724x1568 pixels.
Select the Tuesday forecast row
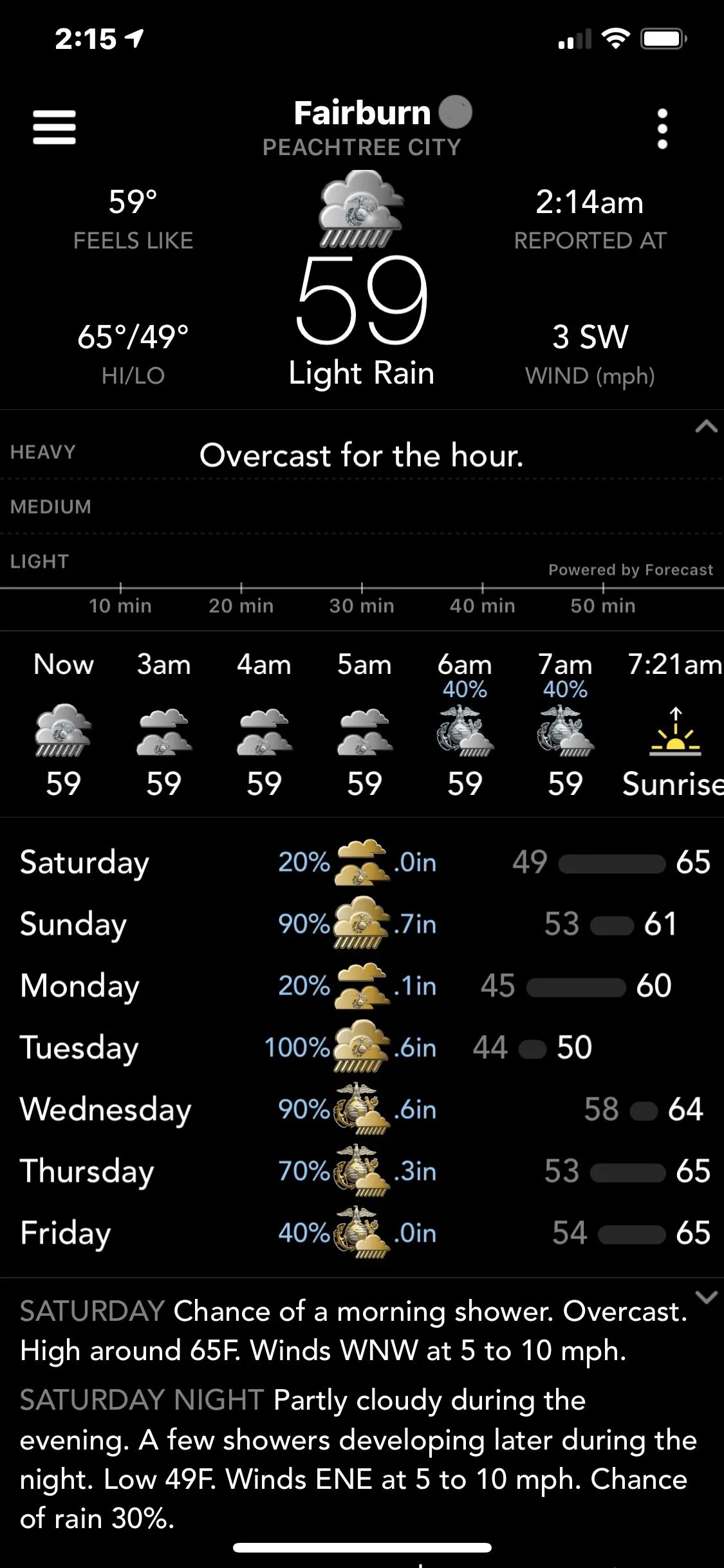pos(362,1047)
